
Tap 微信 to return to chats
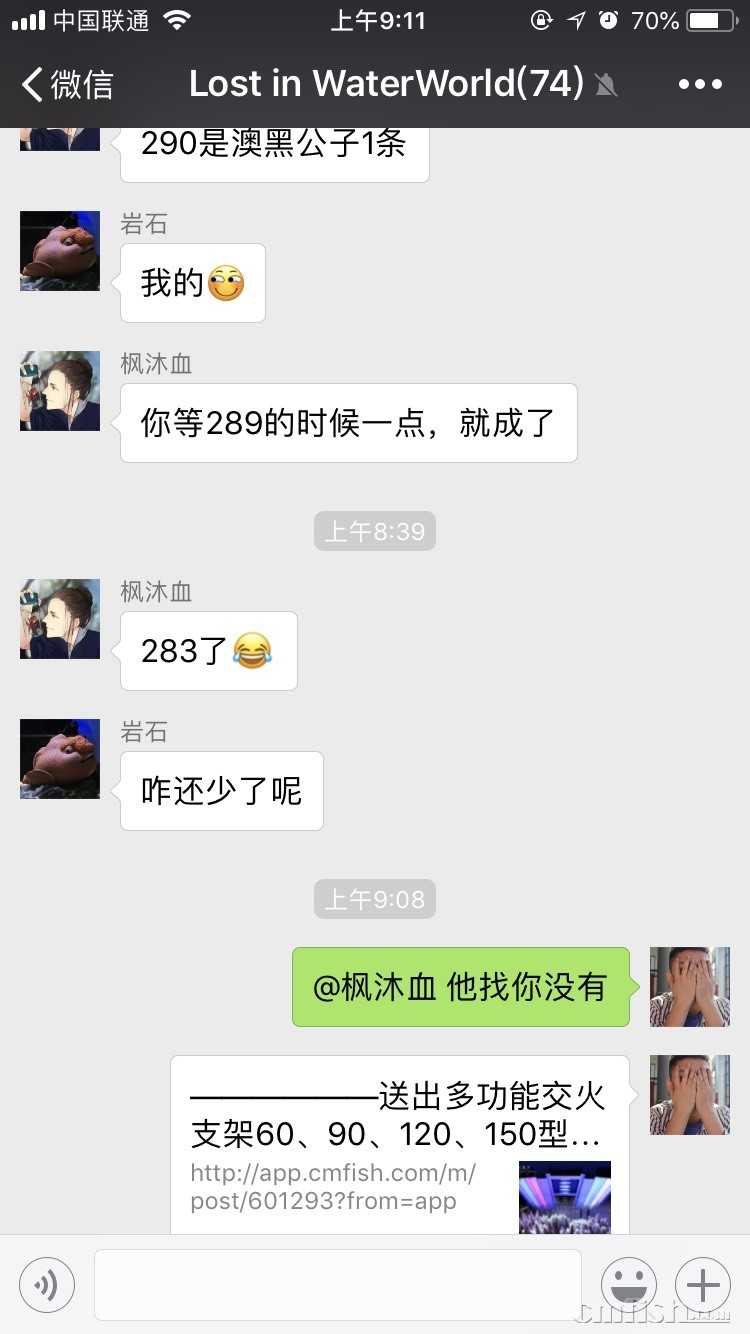(x=78, y=86)
